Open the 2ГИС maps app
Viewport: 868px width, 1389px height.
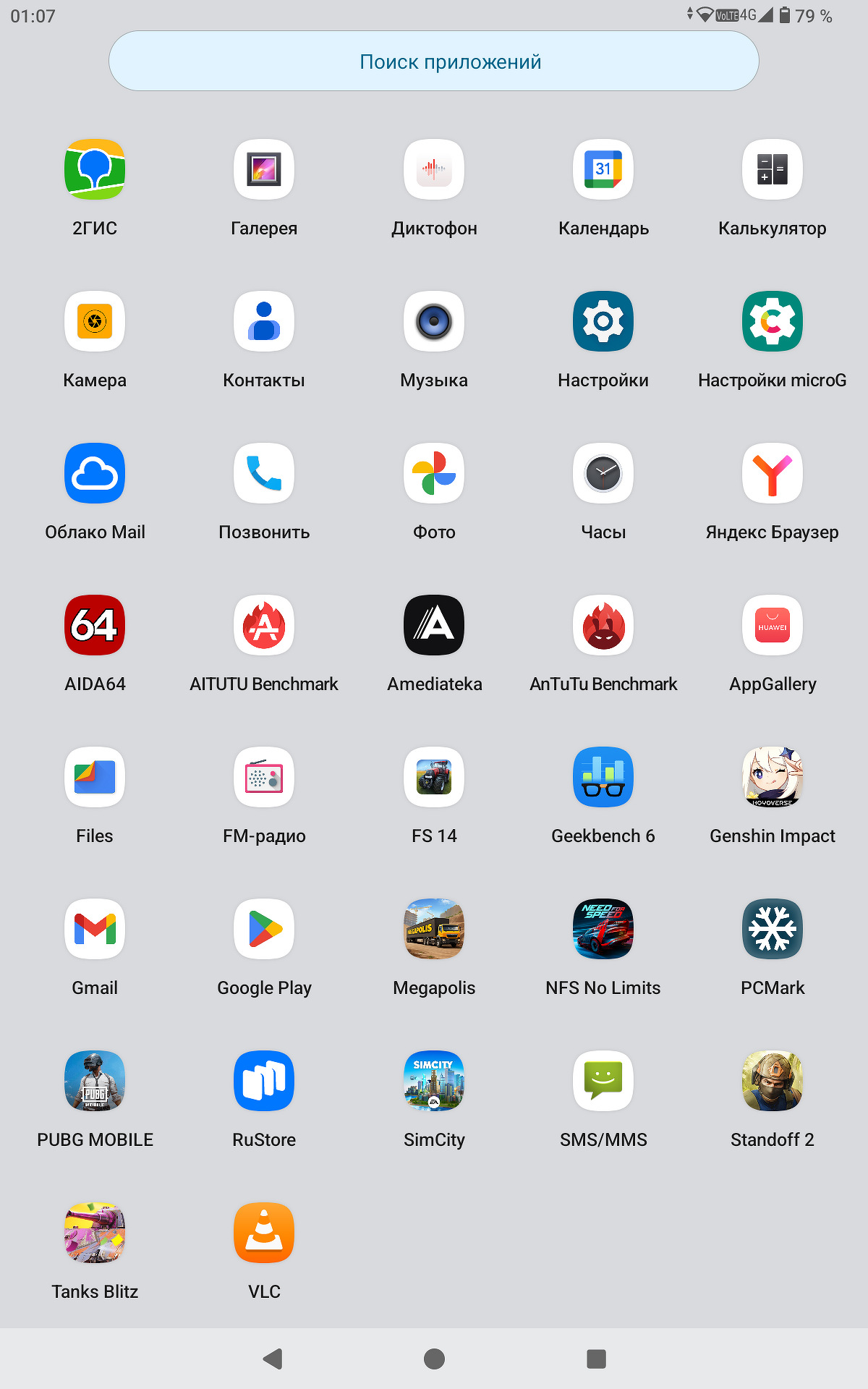pyautogui.click(x=95, y=169)
